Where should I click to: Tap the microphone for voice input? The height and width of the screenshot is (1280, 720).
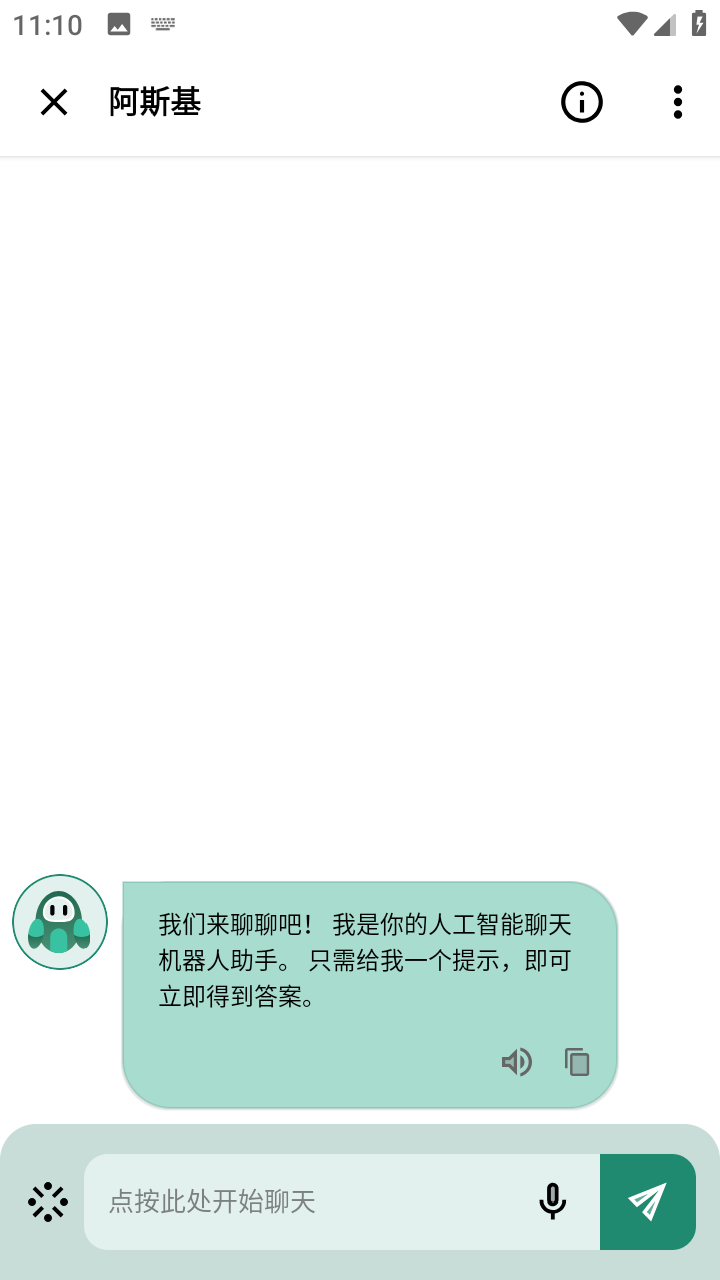point(553,1203)
